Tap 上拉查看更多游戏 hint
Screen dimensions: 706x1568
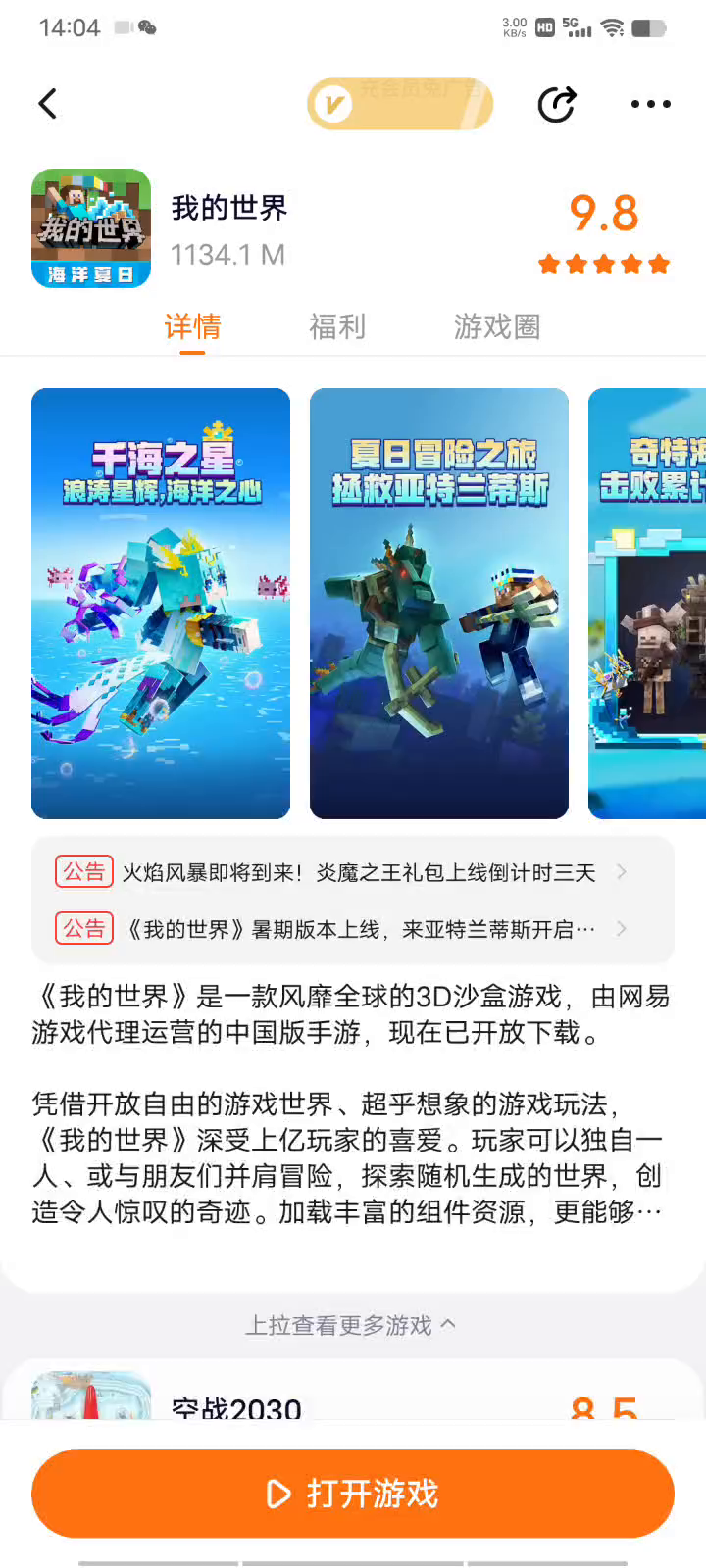coord(350,1325)
